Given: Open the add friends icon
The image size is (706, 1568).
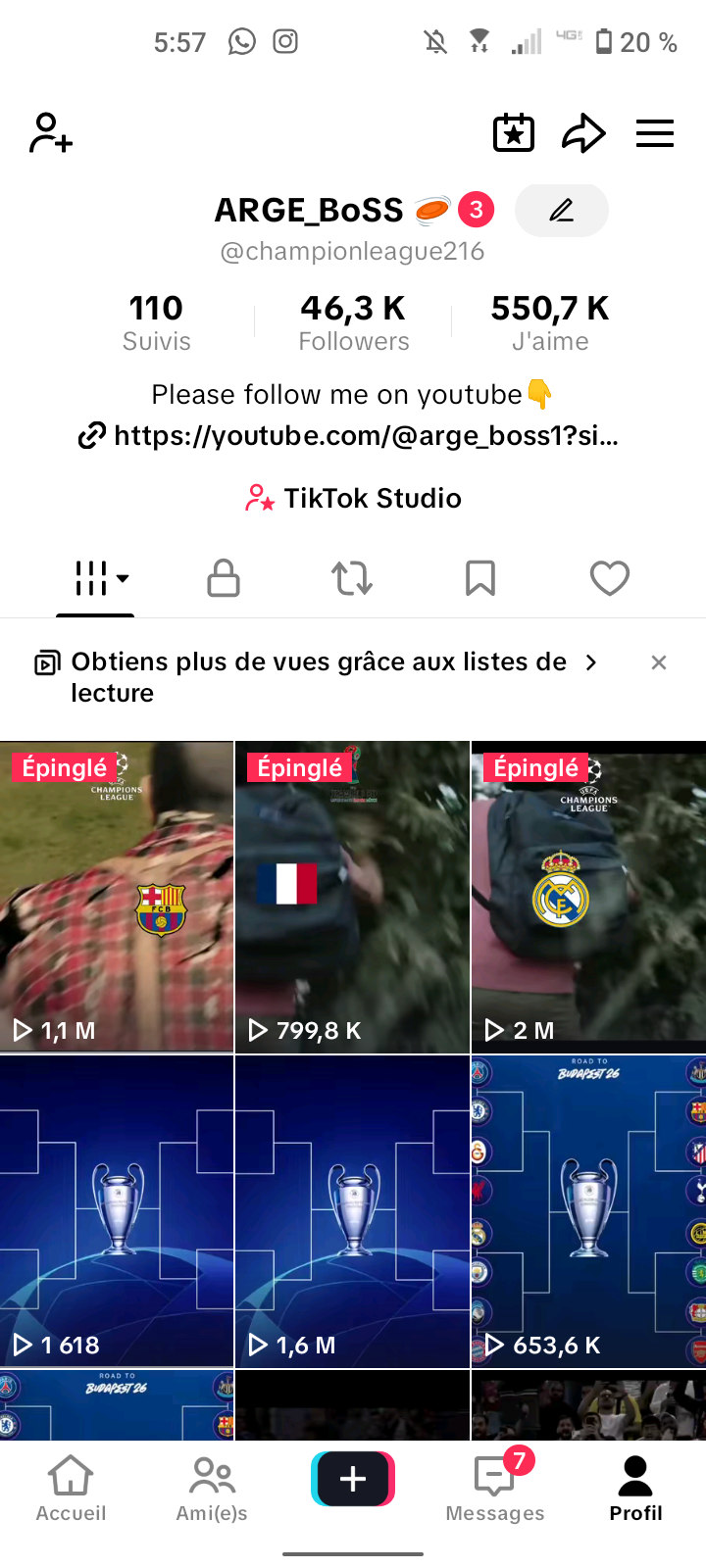Looking at the screenshot, I should 49,132.
